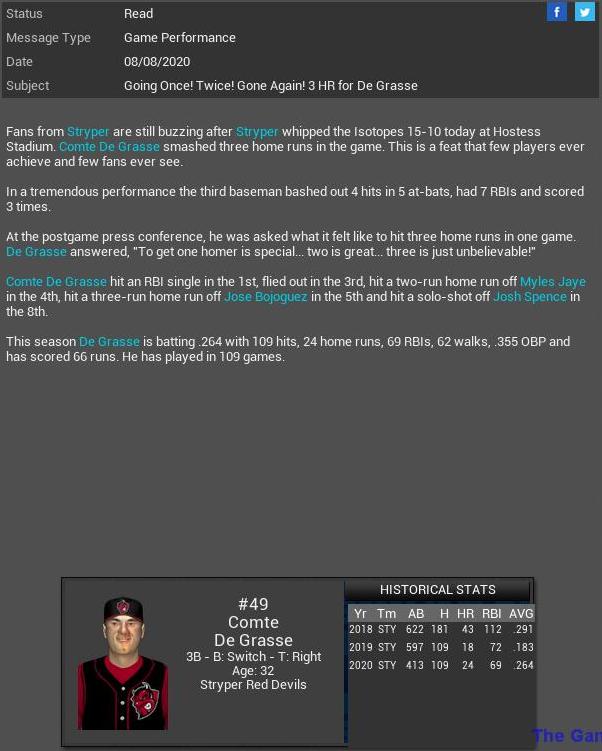Open Comte De Grasse link before 'smashed three'
Image resolution: width=602 pixels, height=751 pixels.
pyautogui.click(x=109, y=147)
